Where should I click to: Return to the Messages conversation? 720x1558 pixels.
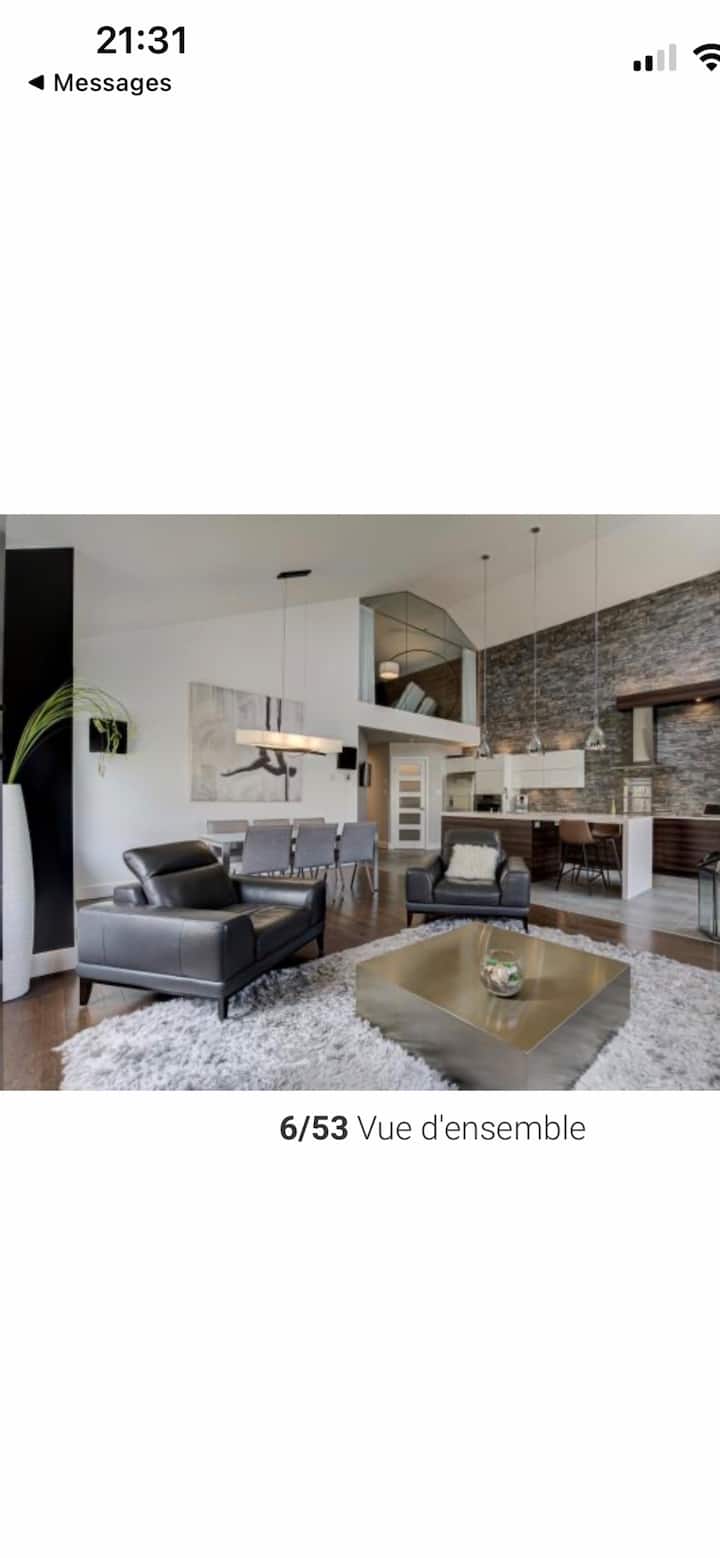100,83
